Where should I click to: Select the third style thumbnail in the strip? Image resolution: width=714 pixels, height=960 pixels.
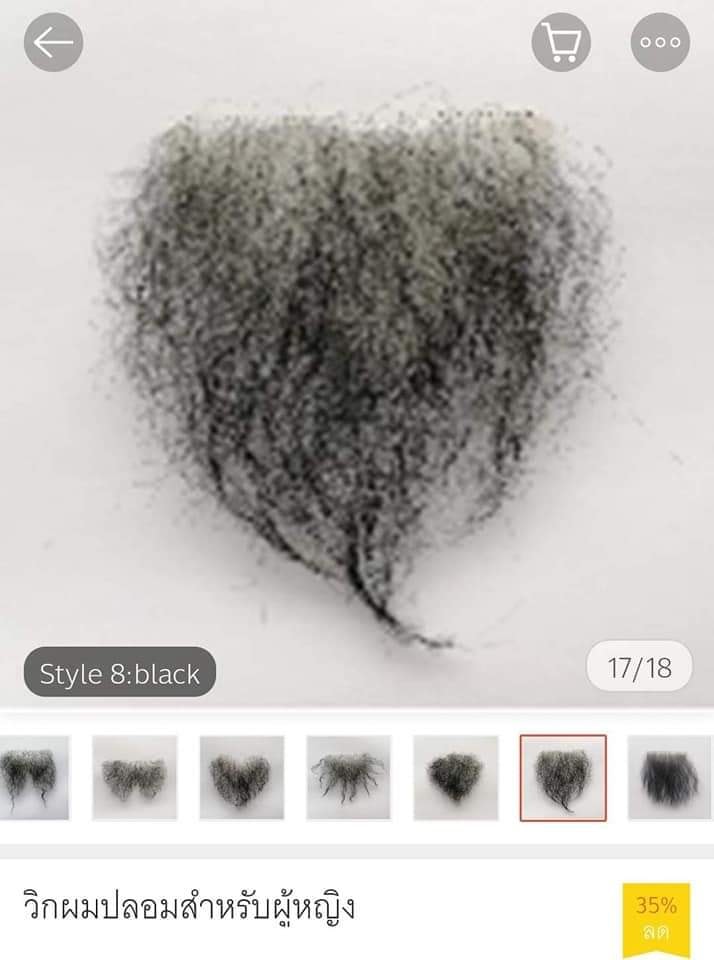[x=242, y=778]
